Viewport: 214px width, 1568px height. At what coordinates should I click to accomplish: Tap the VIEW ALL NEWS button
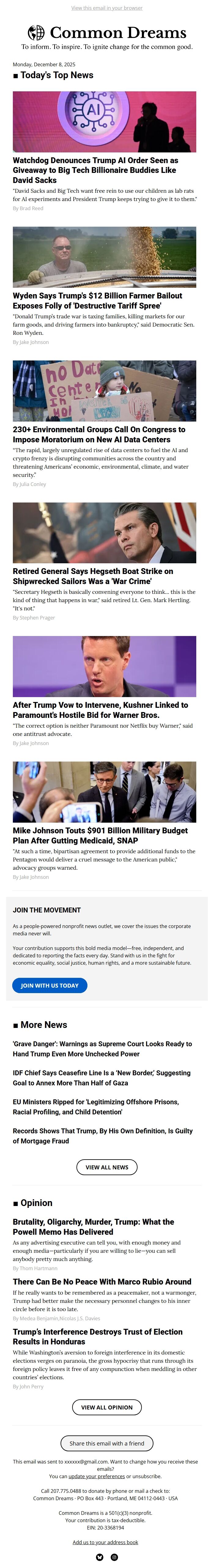pyautogui.click(x=107, y=1167)
